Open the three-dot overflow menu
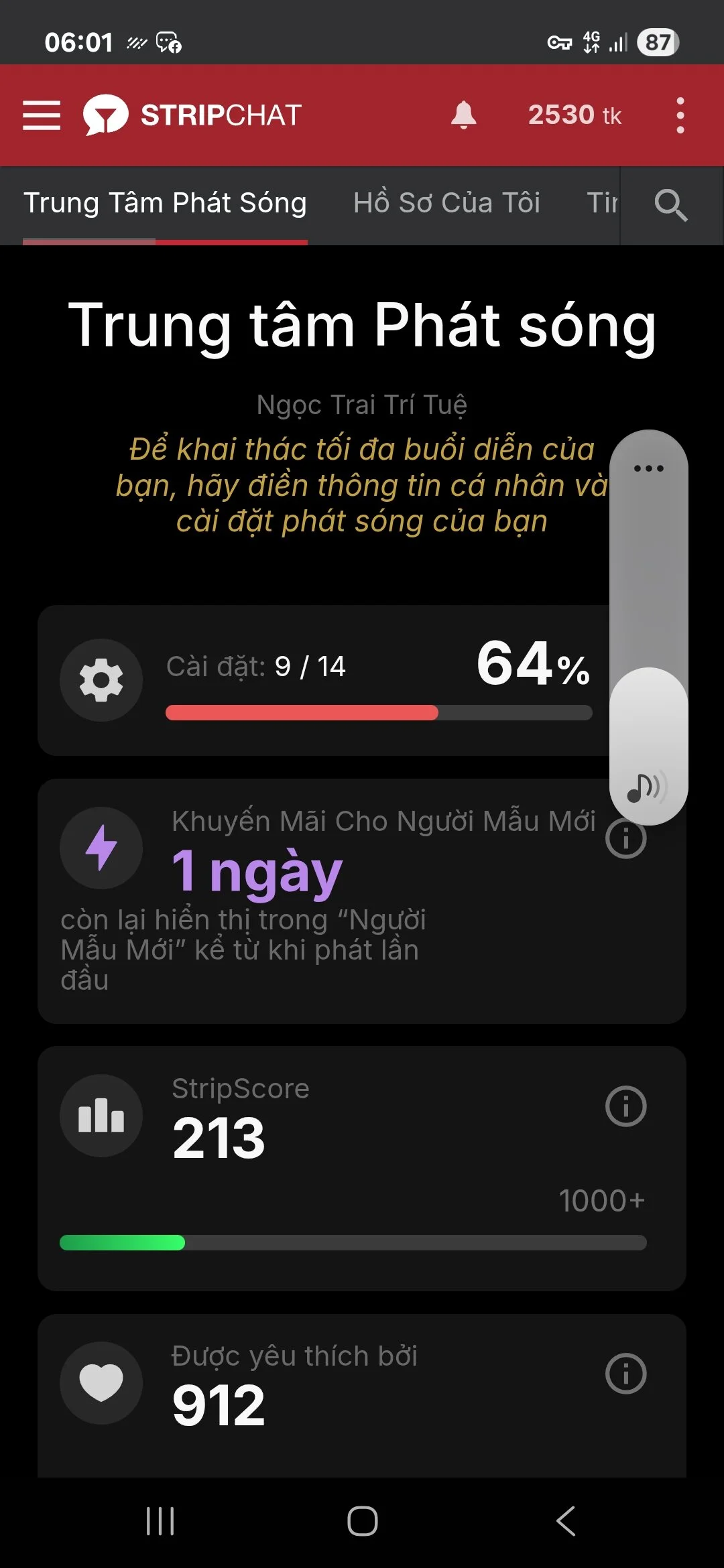Image resolution: width=724 pixels, height=1568 pixels. [x=680, y=115]
